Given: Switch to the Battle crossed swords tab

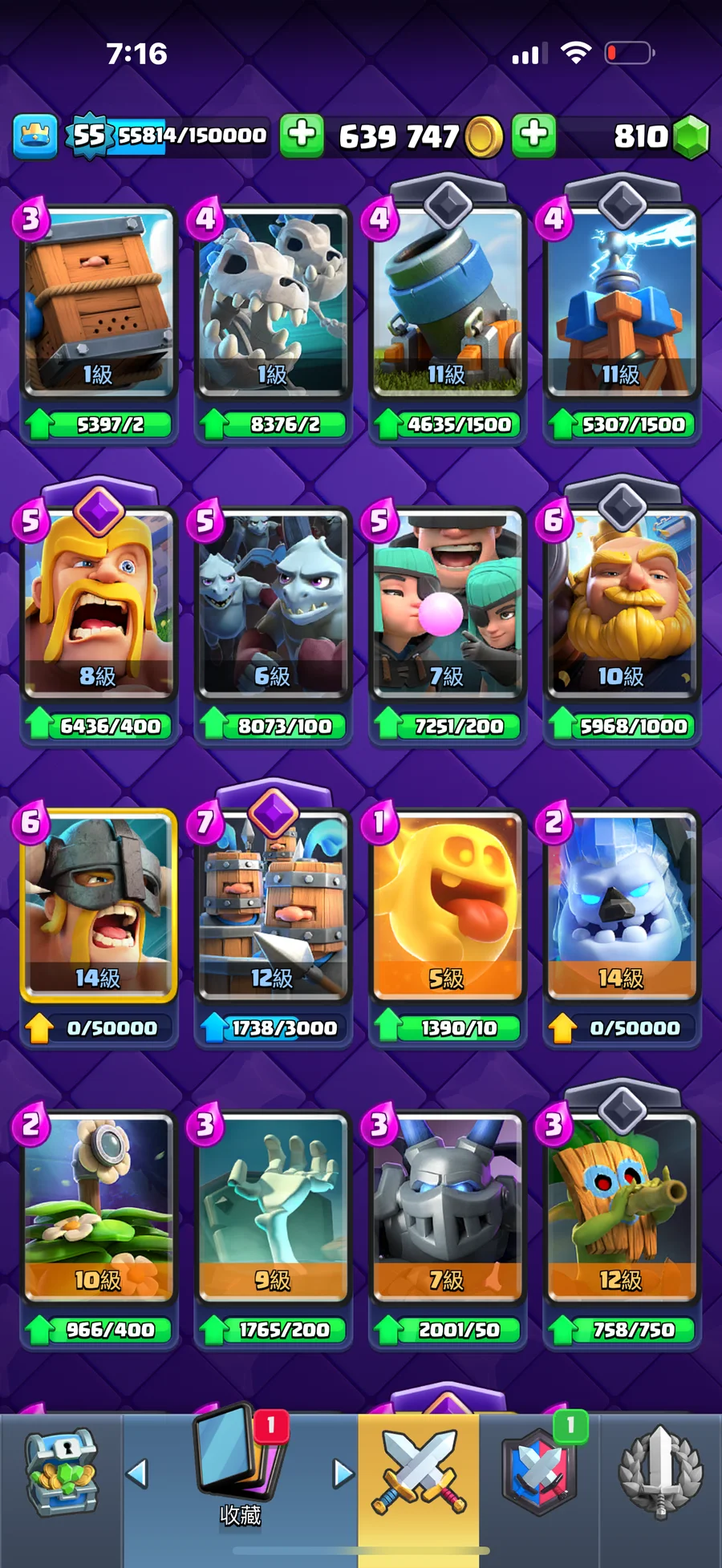Looking at the screenshot, I should click(419, 1473).
